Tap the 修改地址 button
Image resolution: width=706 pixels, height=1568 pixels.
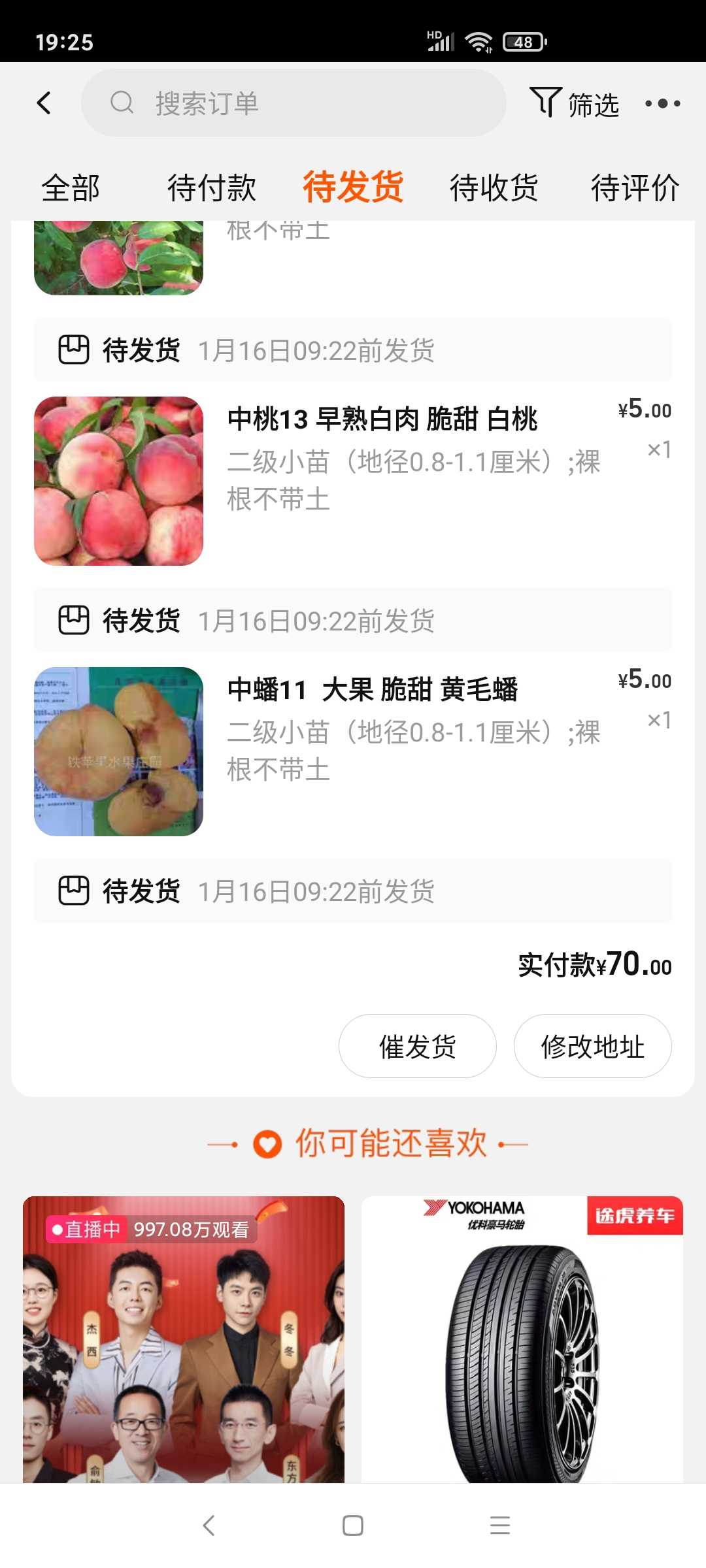[593, 1047]
